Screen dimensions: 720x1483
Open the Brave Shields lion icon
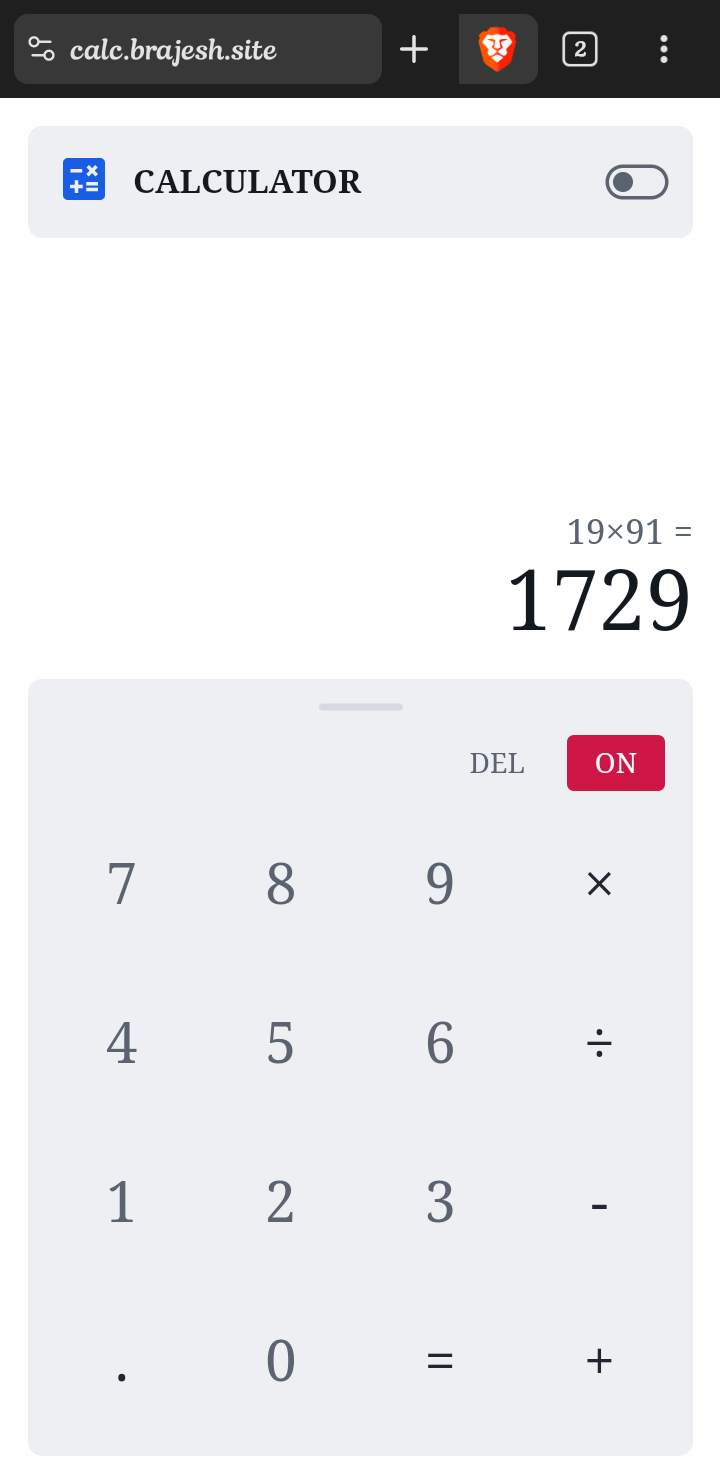[x=497, y=49]
